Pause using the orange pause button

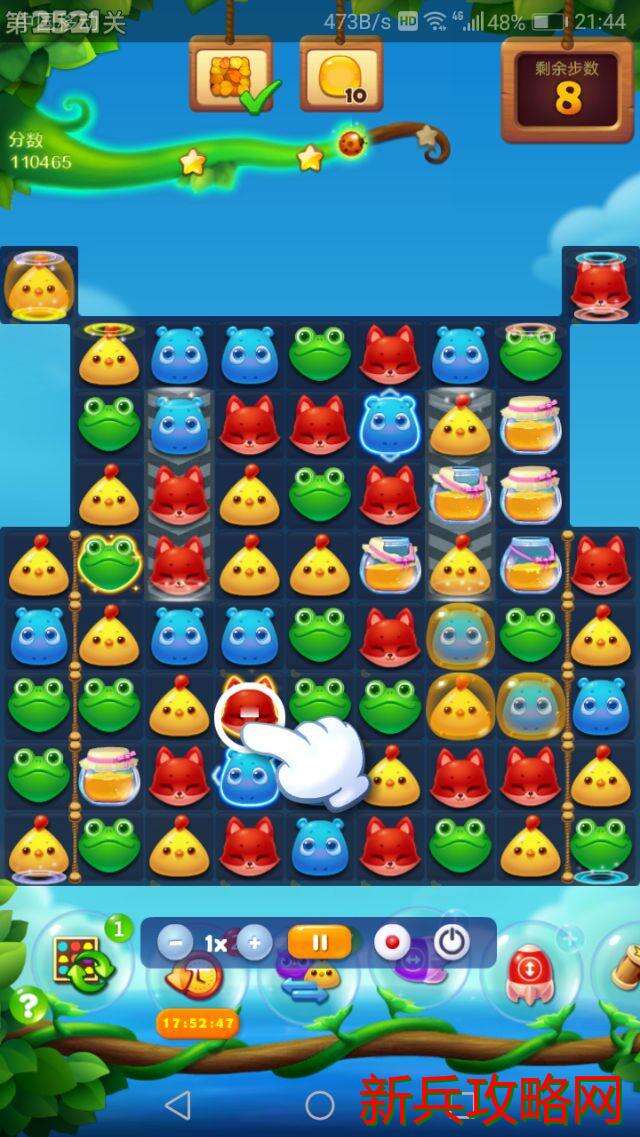click(320, 942)
